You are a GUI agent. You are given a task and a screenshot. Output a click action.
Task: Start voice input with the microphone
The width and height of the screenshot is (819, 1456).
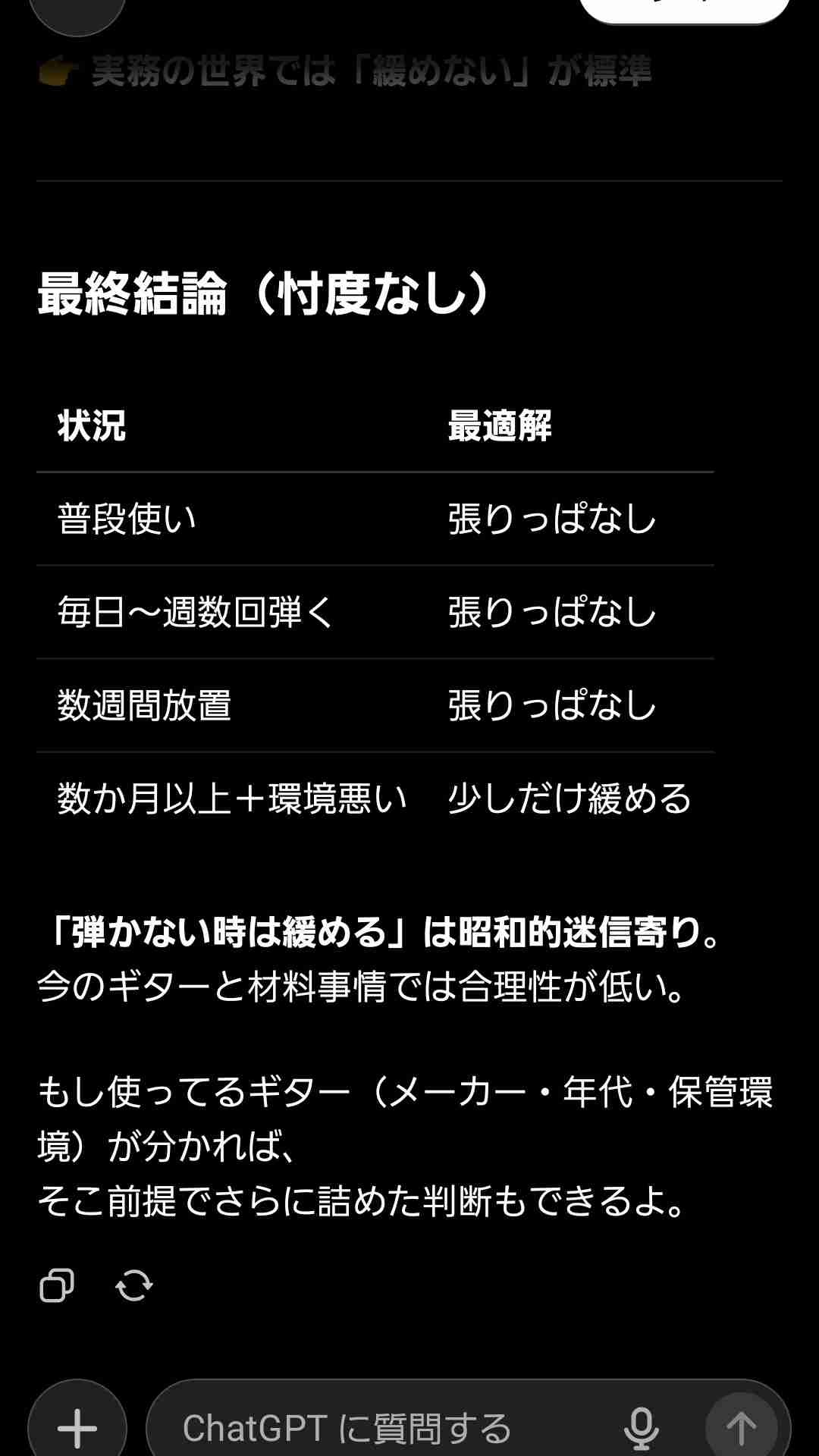point(641,1428)
